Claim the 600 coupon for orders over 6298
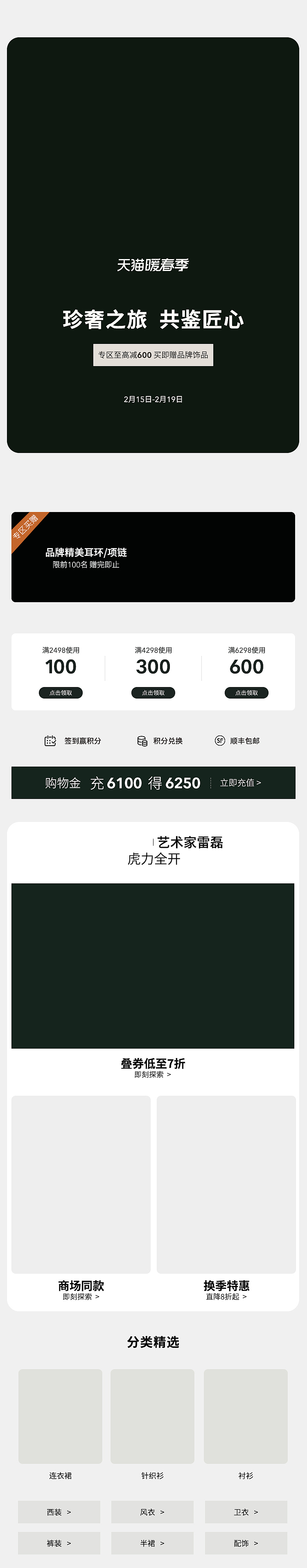The height and width of the screenshot is (1568, 307). pos(246,693)
